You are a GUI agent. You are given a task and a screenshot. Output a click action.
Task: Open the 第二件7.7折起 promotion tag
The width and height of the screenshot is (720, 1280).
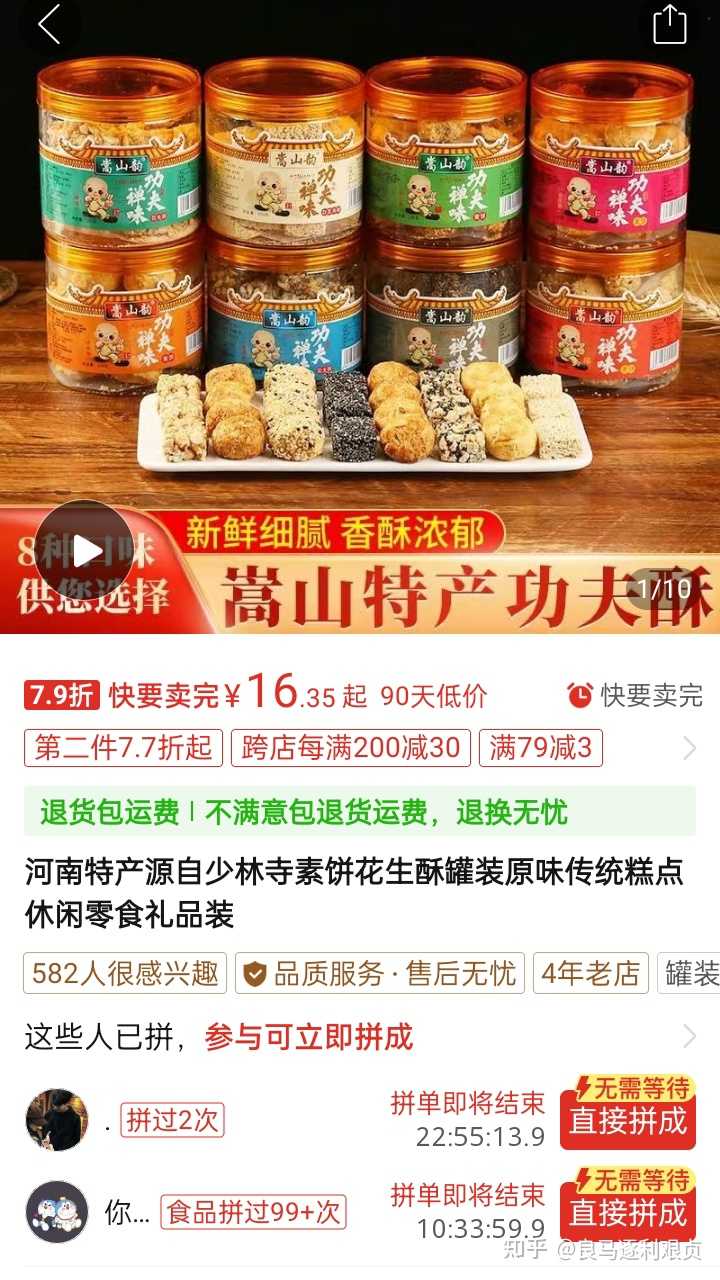coord(124,748)
